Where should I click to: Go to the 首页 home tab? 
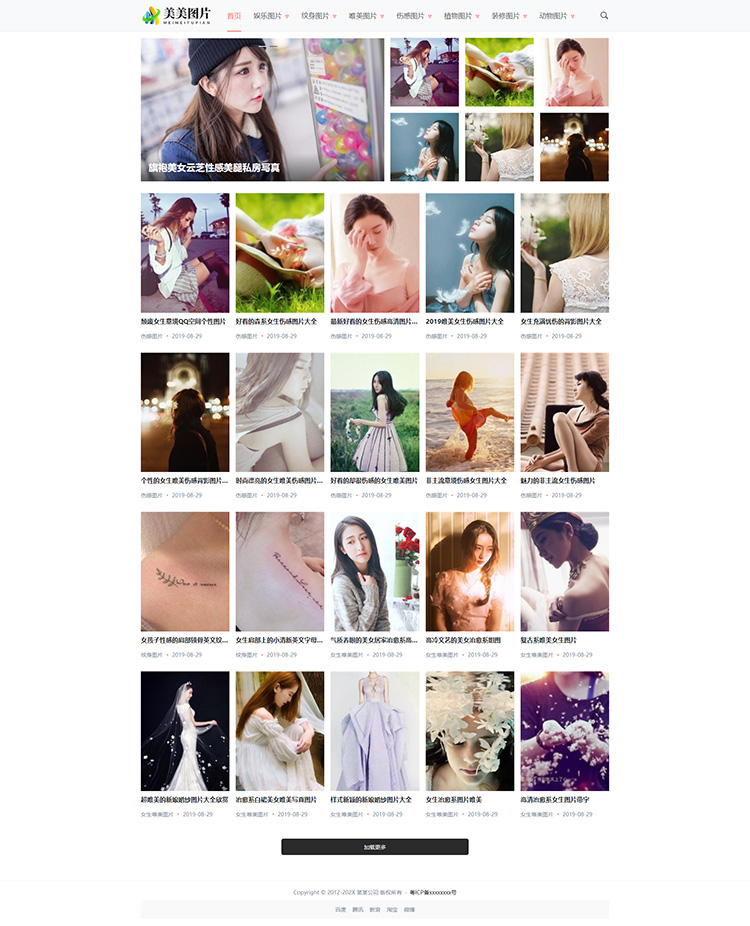pos(234,16)
